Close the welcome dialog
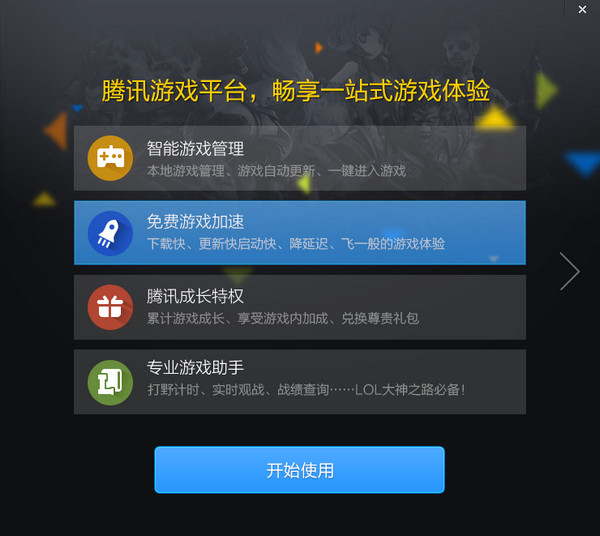600x536 pixels. point(582,9)
